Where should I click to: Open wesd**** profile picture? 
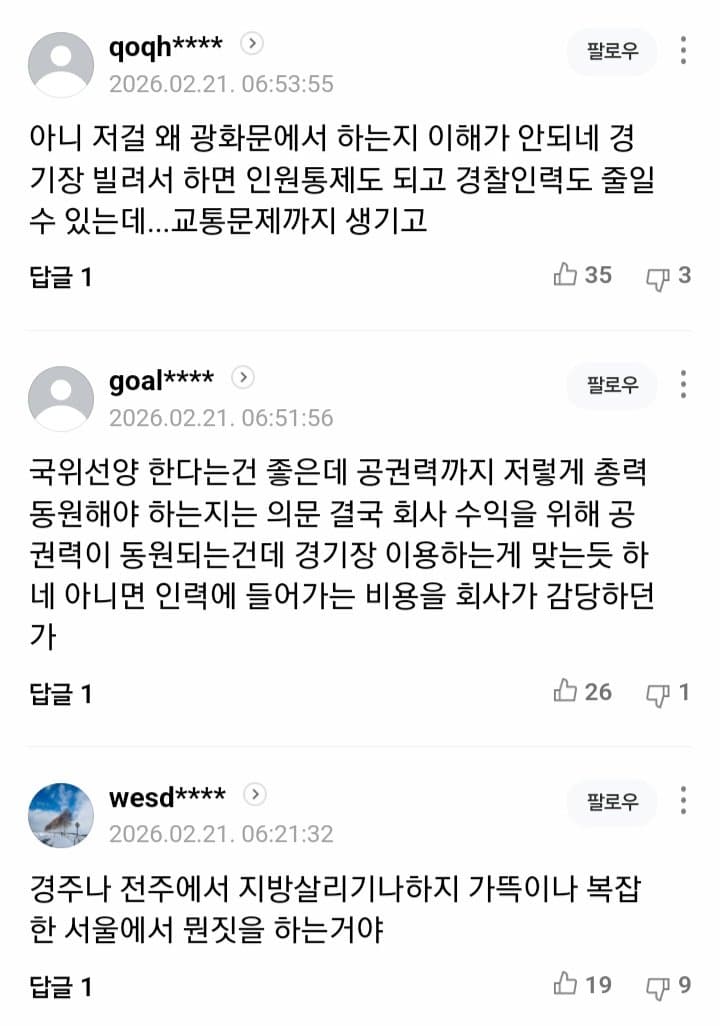[x=61, y=815]
